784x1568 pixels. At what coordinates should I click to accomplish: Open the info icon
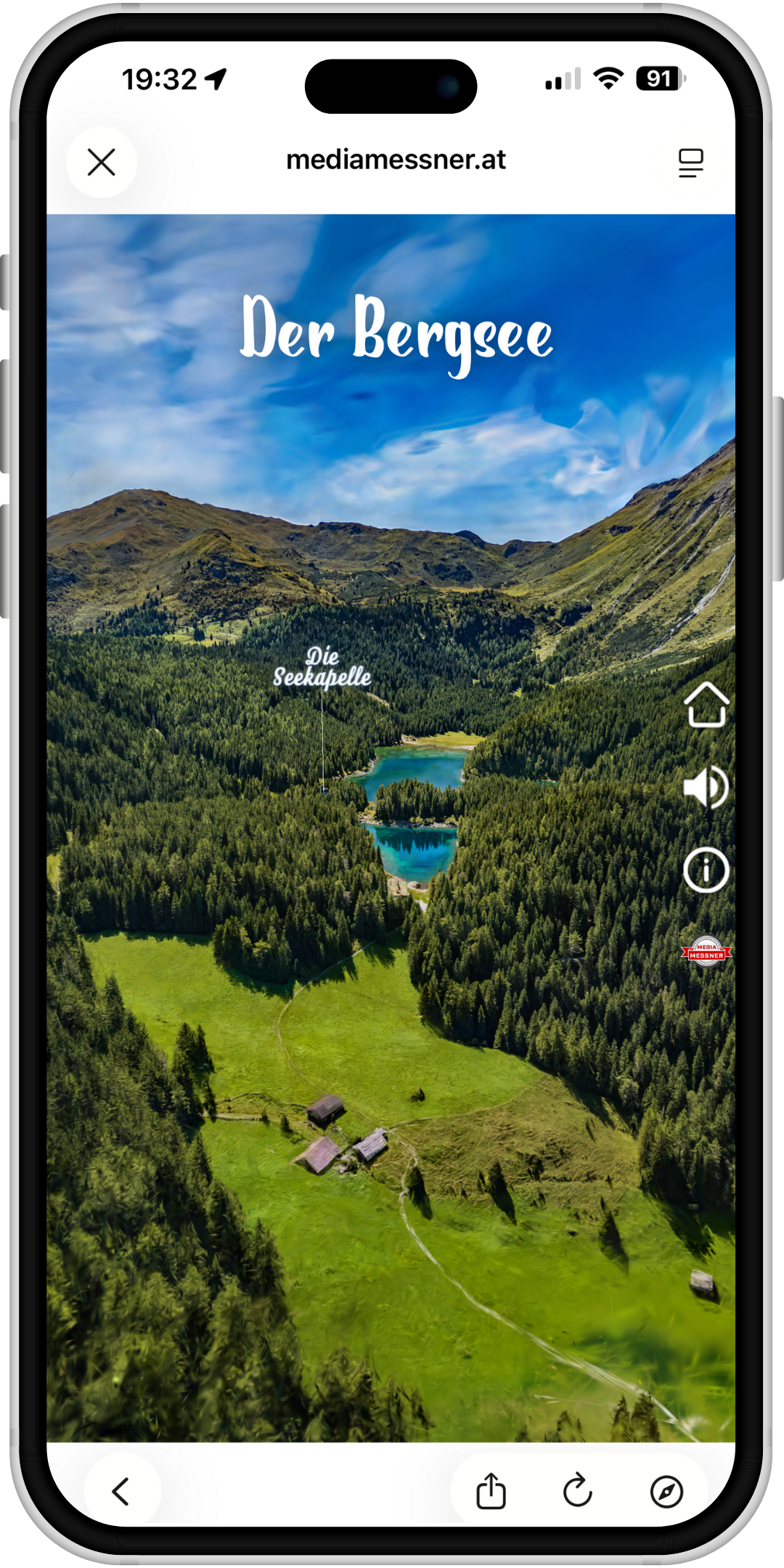click(706, 870)
